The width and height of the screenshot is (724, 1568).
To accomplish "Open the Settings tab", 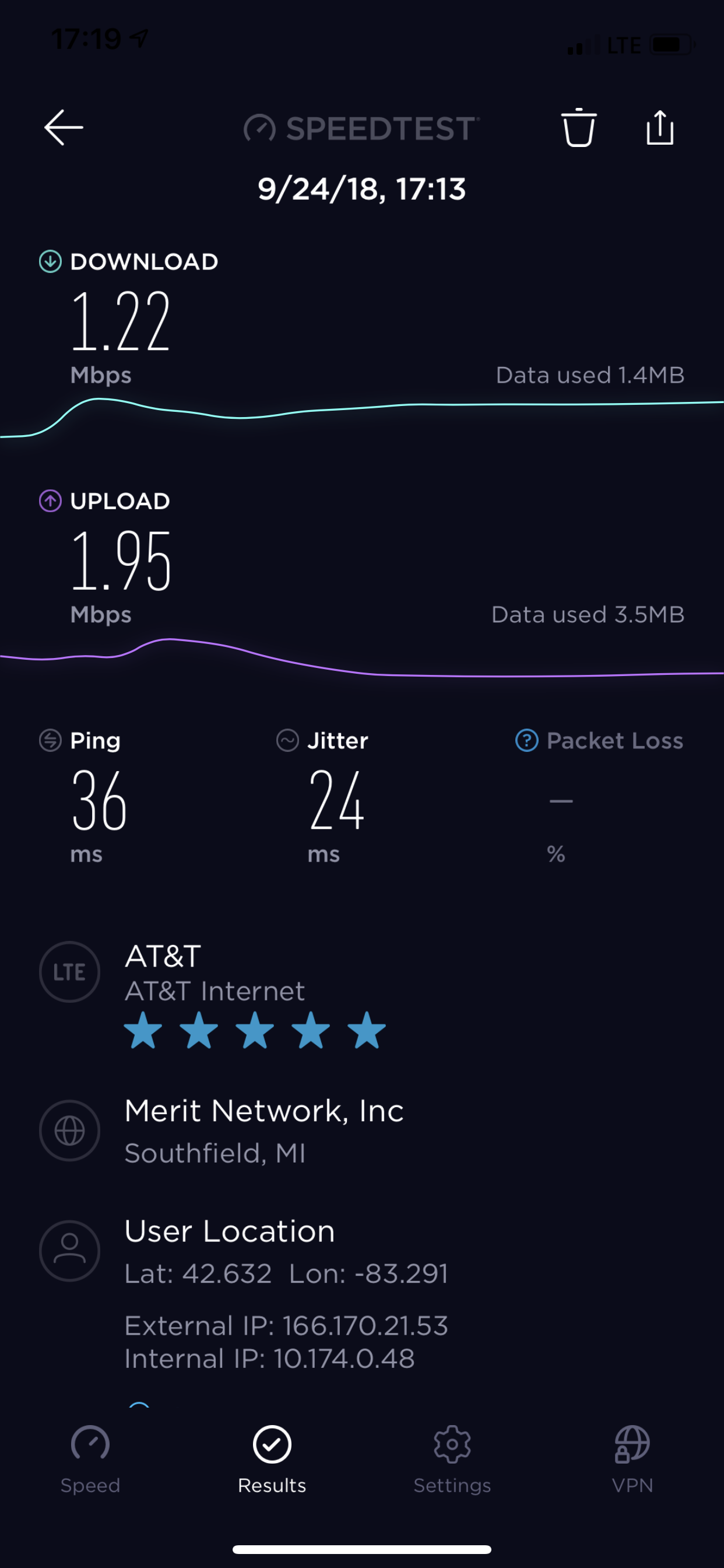I will 452,1459.
